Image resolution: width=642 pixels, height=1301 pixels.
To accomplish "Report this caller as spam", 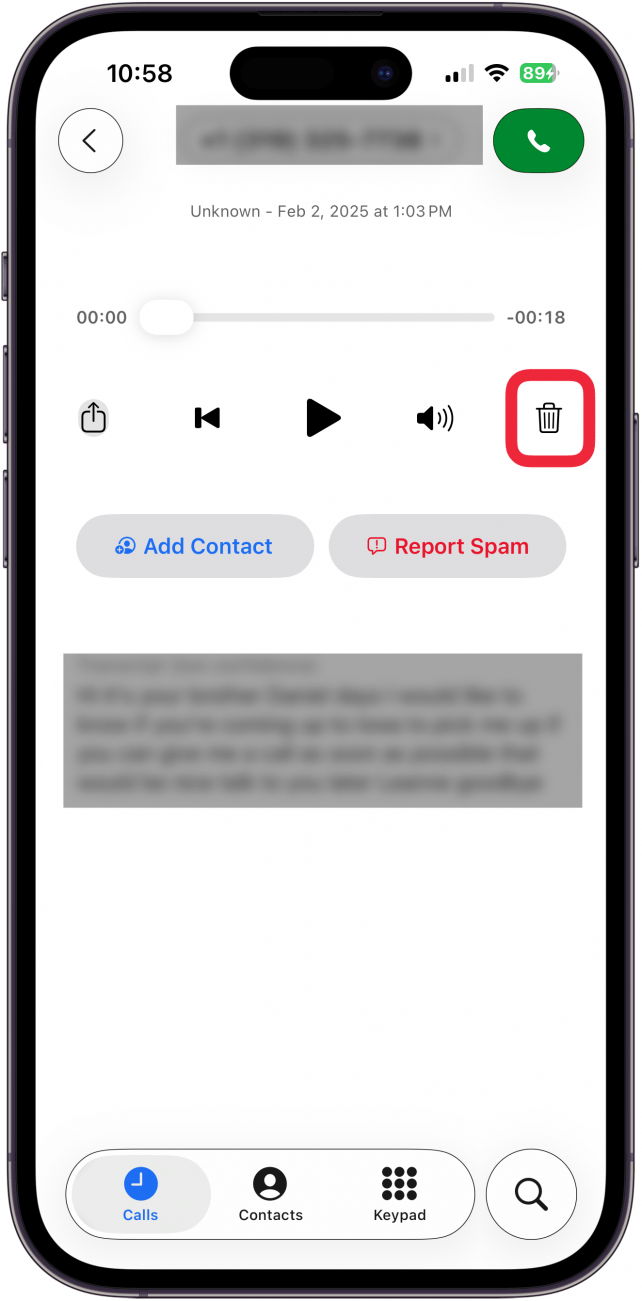I will pyautogui.click(x=447, y=546).
